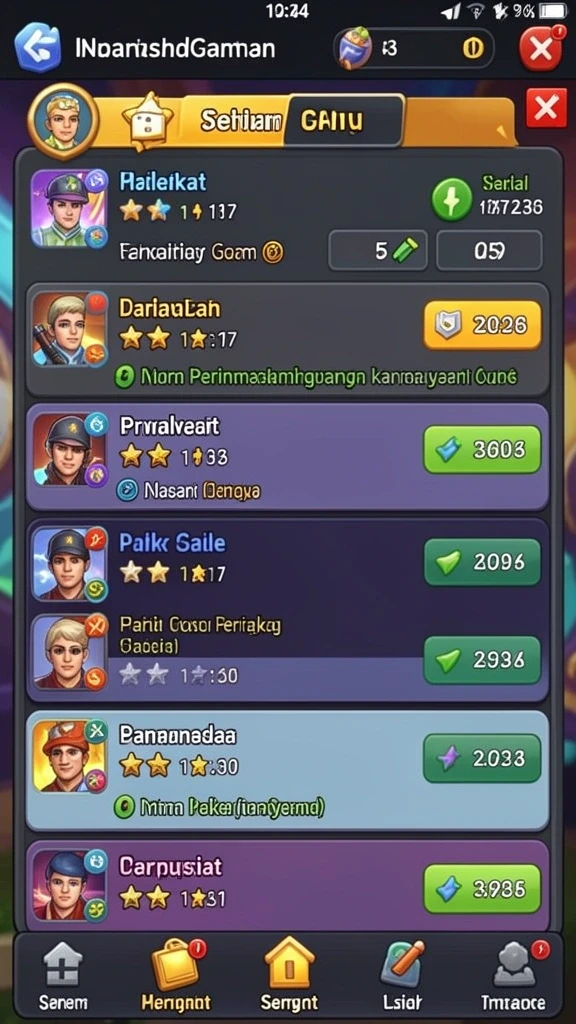Tap the 2096 button for Paikc Saile
This screenshot has width=576, height=1024.
483,562
